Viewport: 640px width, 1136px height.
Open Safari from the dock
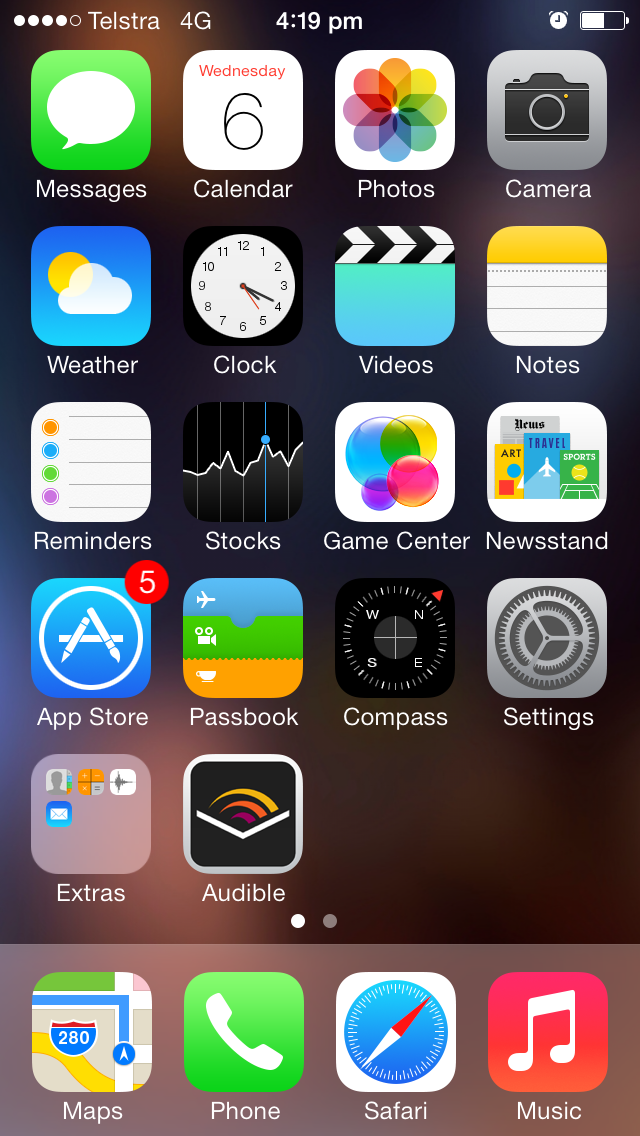396,1032
